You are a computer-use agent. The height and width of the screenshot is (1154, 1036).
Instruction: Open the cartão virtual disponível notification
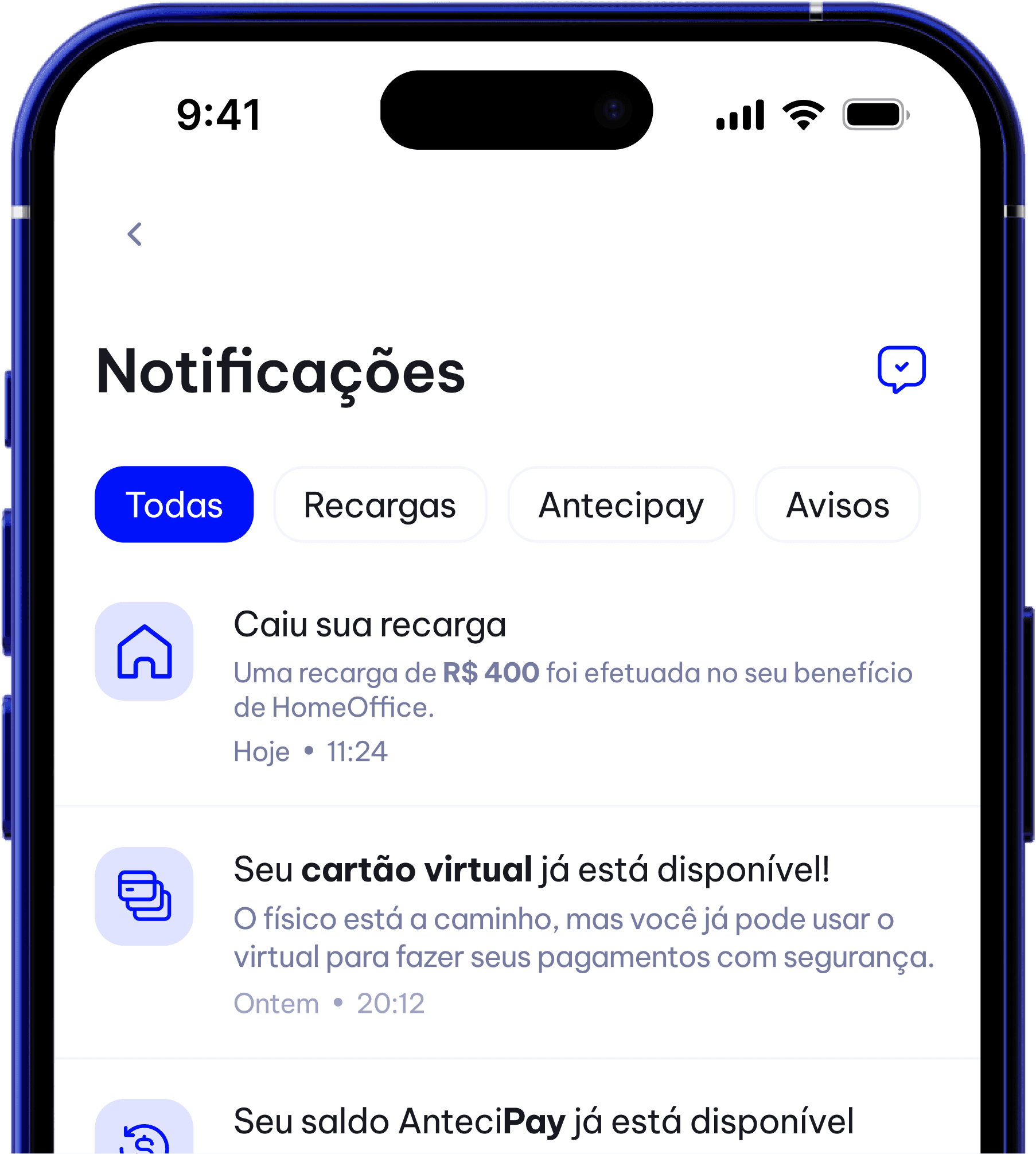click(x=517, y=932)
